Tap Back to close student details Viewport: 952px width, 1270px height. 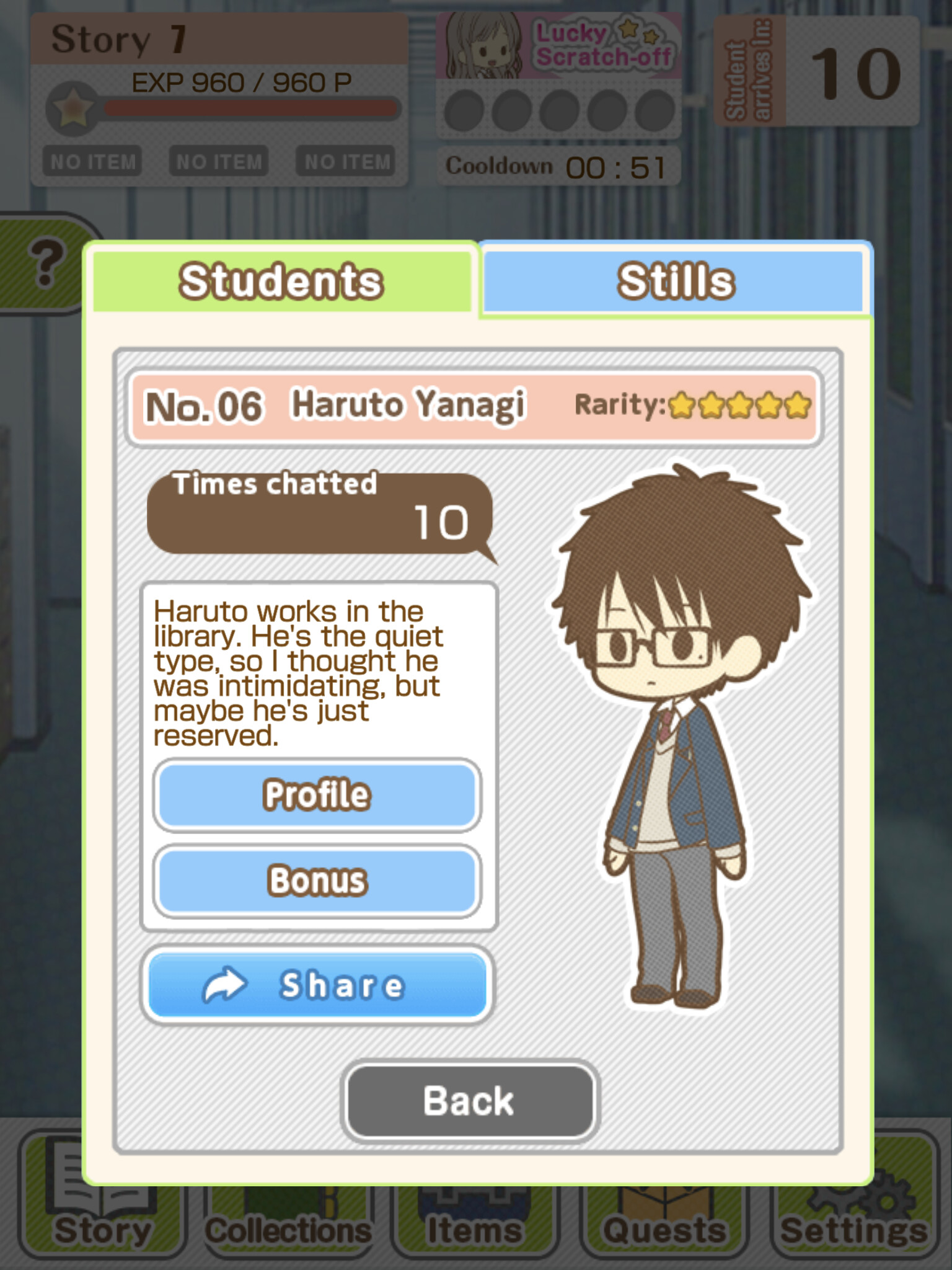469,1101
